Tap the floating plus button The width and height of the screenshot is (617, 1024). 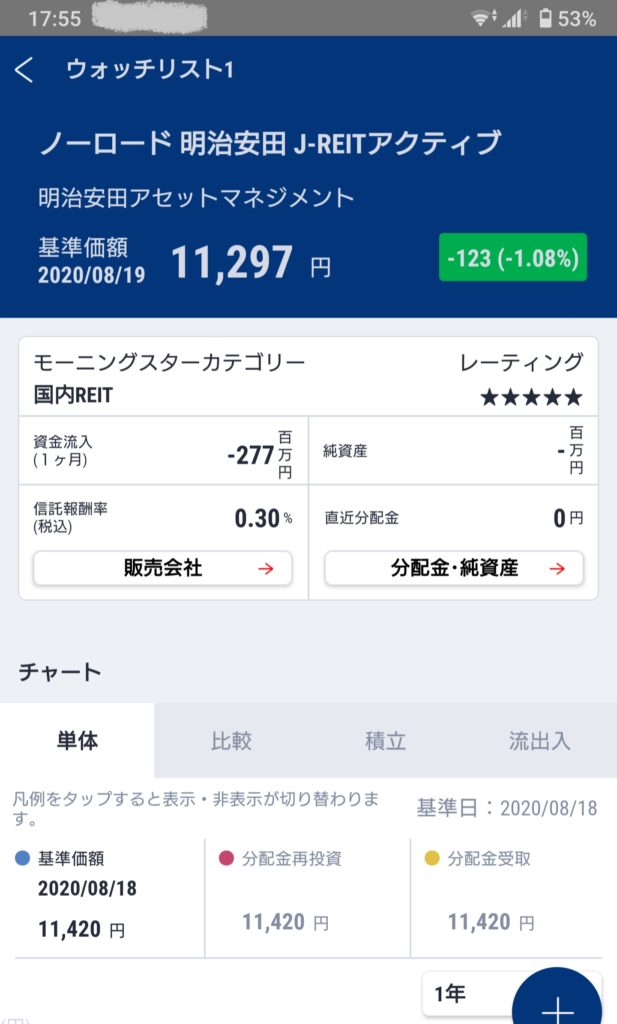tap(557, 1002)
